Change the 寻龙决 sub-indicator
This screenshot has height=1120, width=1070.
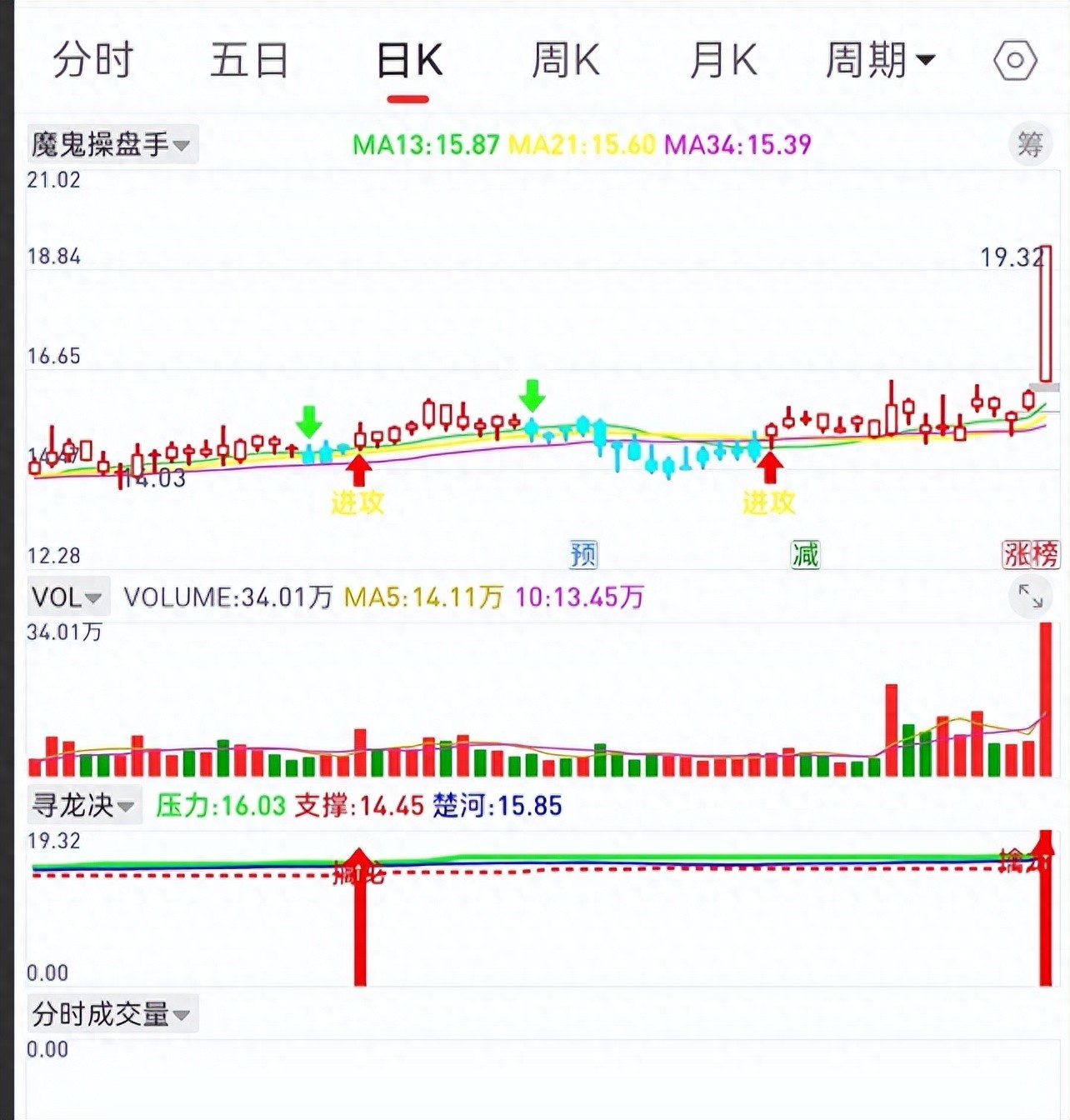pos(84,806)
